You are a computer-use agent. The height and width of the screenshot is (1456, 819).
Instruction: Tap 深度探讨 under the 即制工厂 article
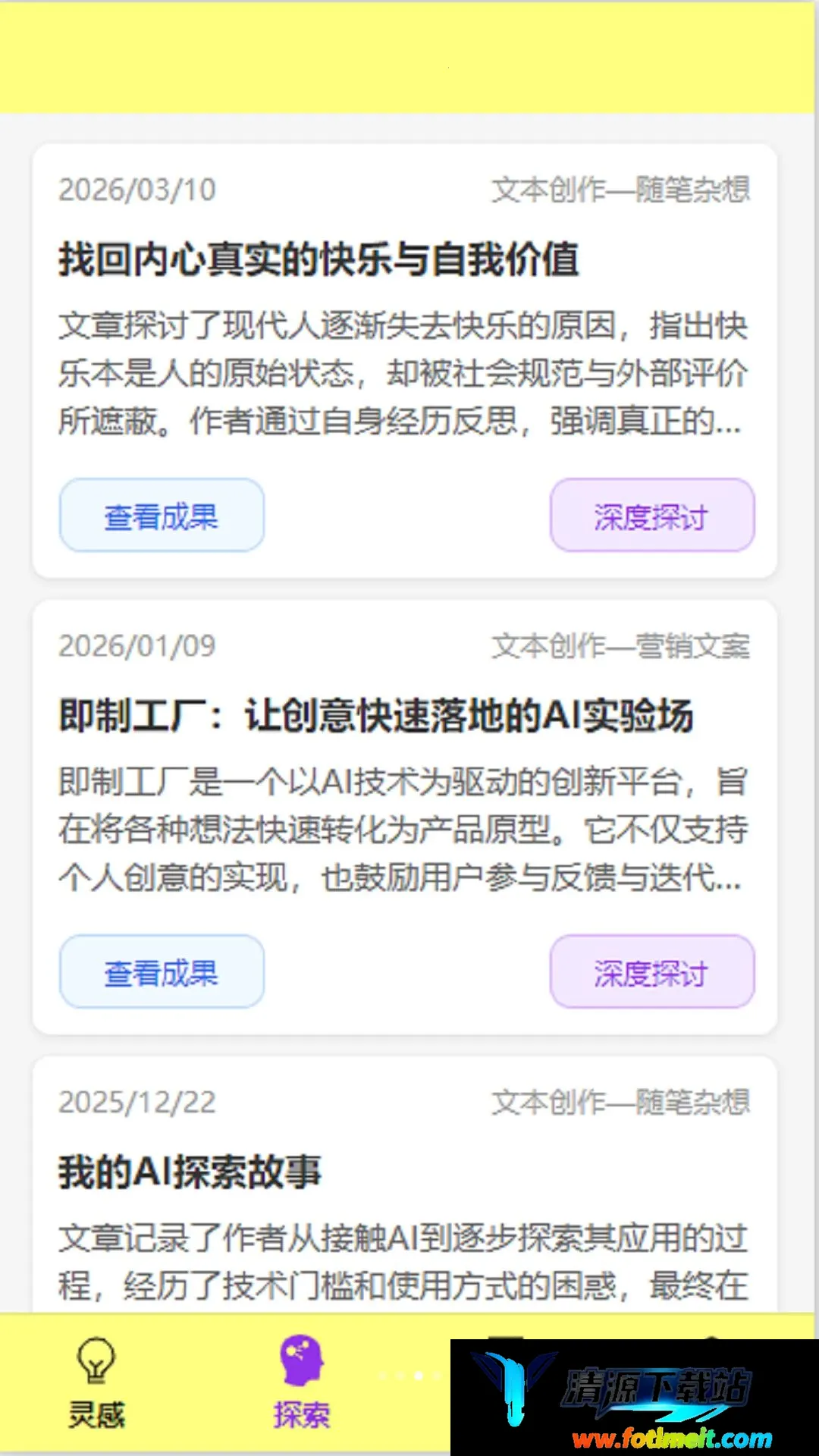coord(652,972)
